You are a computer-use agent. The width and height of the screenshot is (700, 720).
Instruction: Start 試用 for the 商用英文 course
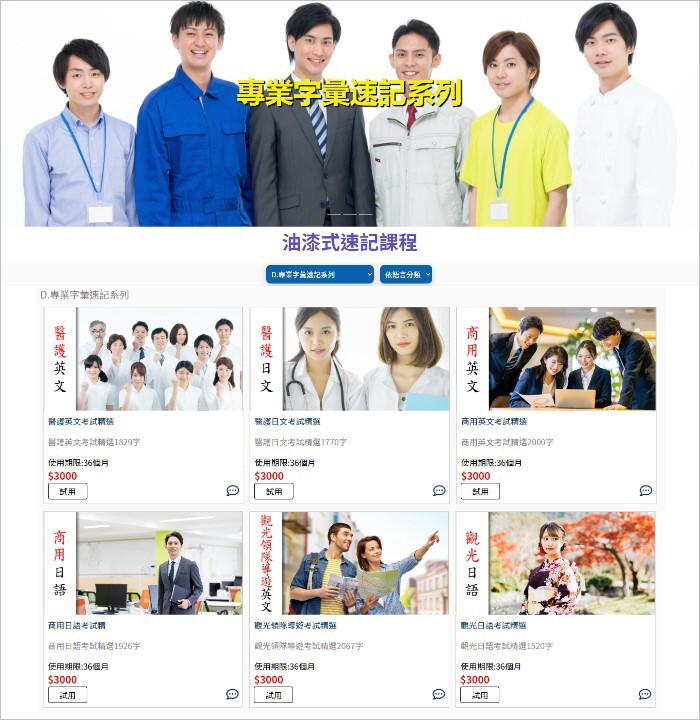(480, 491)
